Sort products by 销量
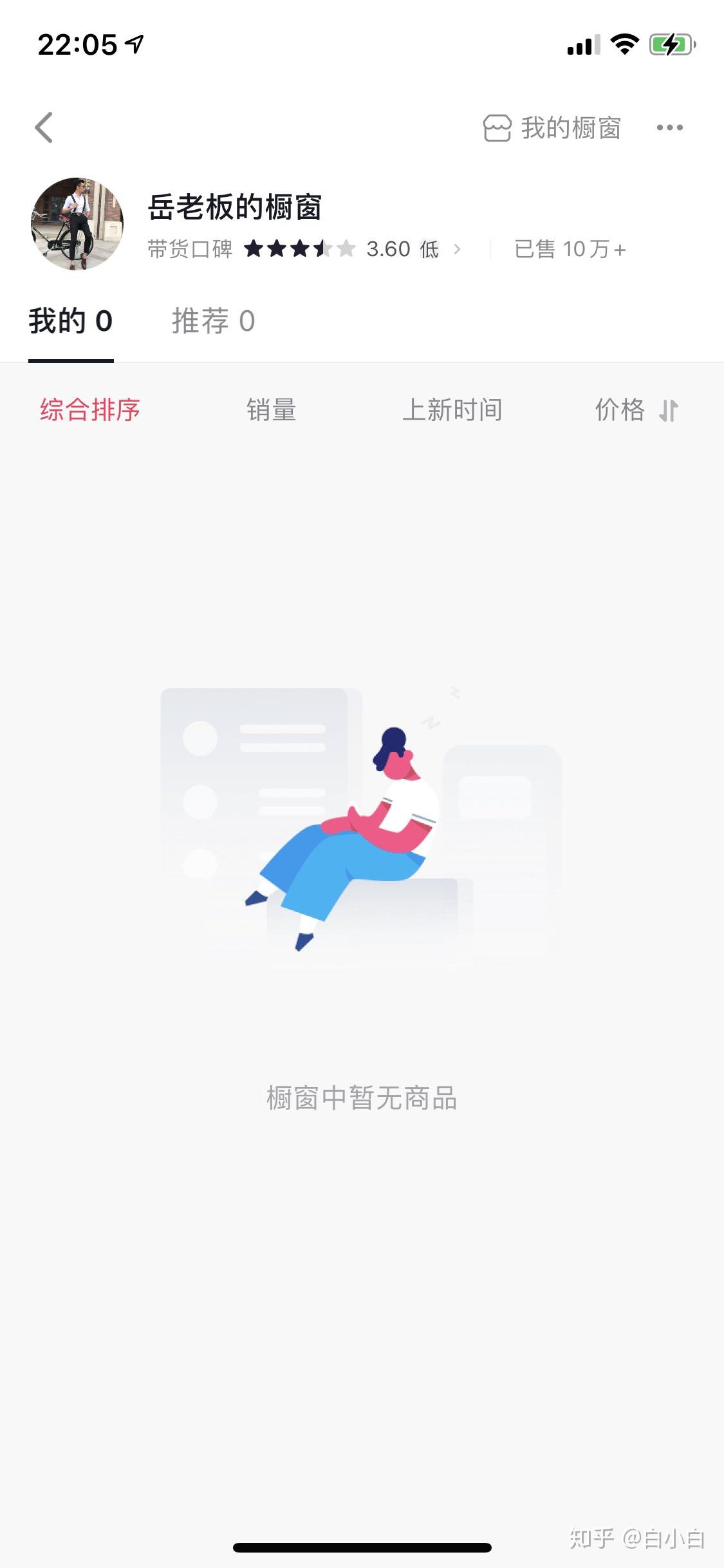Image resolution: width=724 pixels, height=1568 pixels. tap(271, 410)
